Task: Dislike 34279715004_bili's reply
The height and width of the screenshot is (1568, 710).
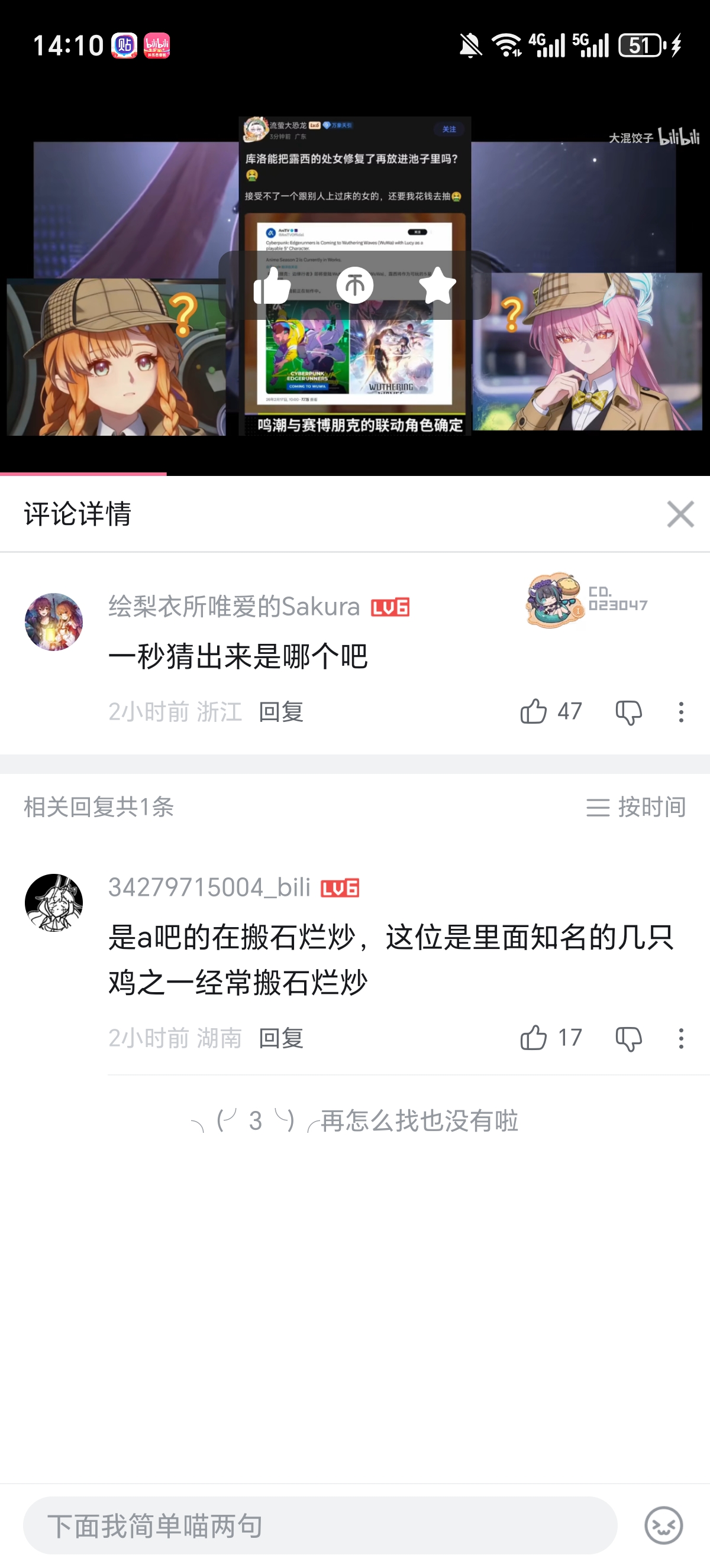Action: (x=628, y=1038)
